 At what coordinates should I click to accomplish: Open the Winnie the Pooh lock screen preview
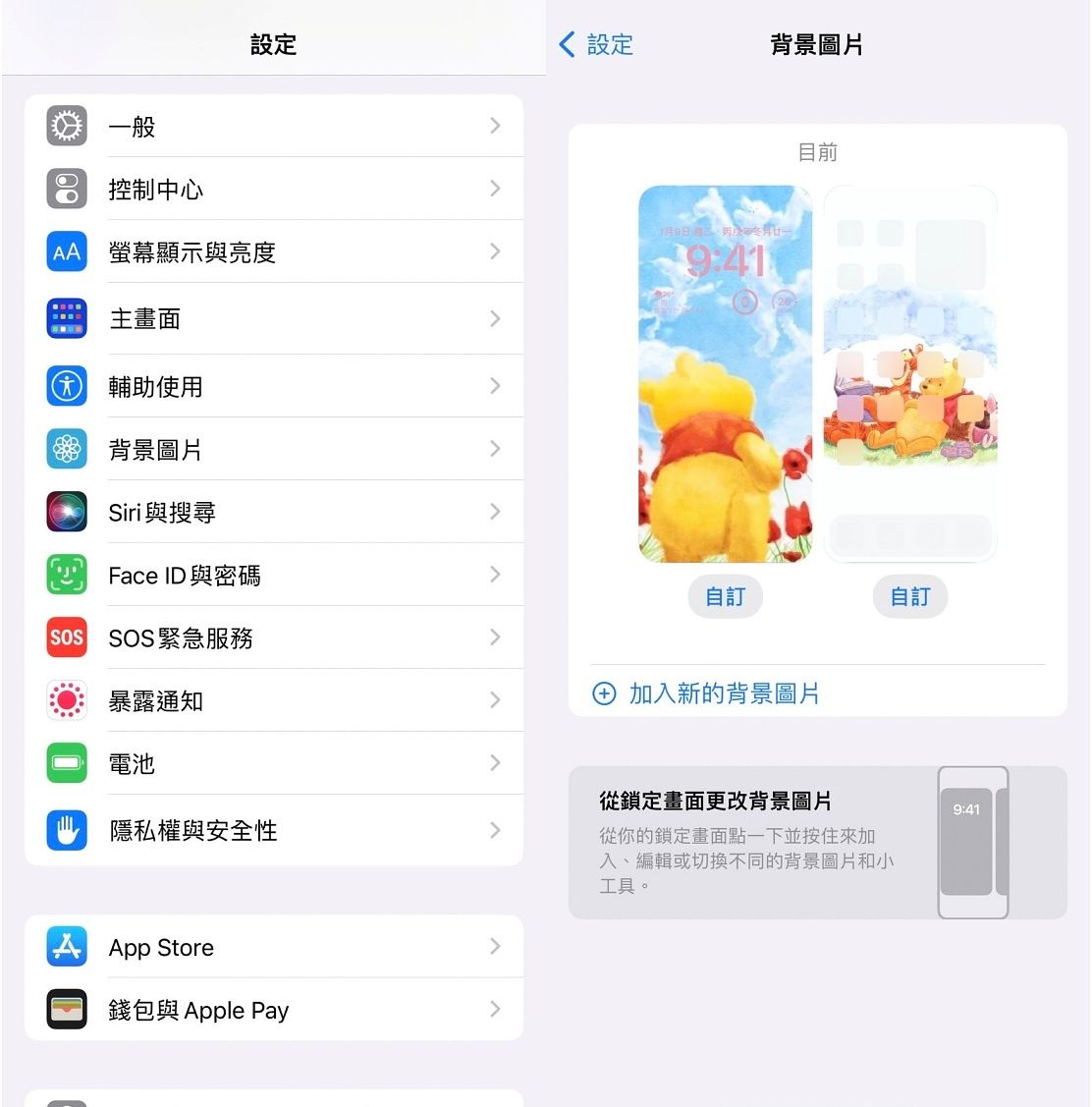725,373
